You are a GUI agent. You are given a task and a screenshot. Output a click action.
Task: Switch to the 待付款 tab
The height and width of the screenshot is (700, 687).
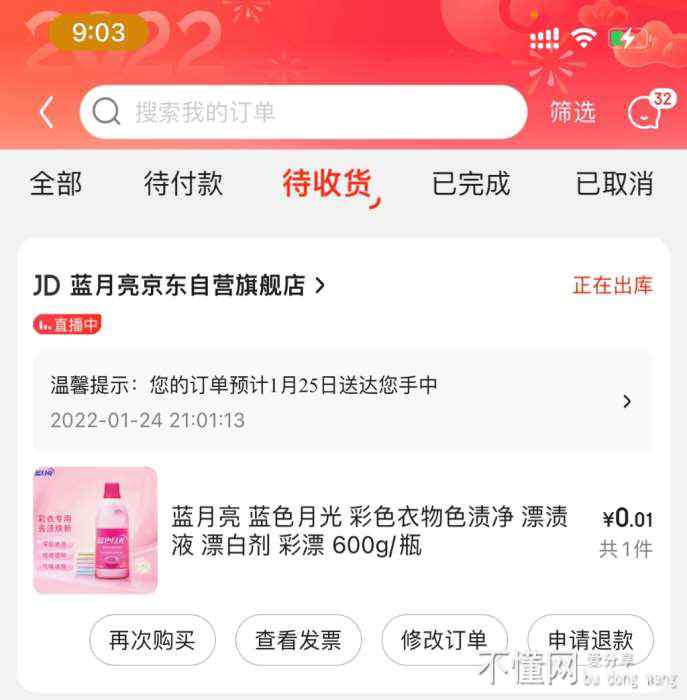click(183, 184)
